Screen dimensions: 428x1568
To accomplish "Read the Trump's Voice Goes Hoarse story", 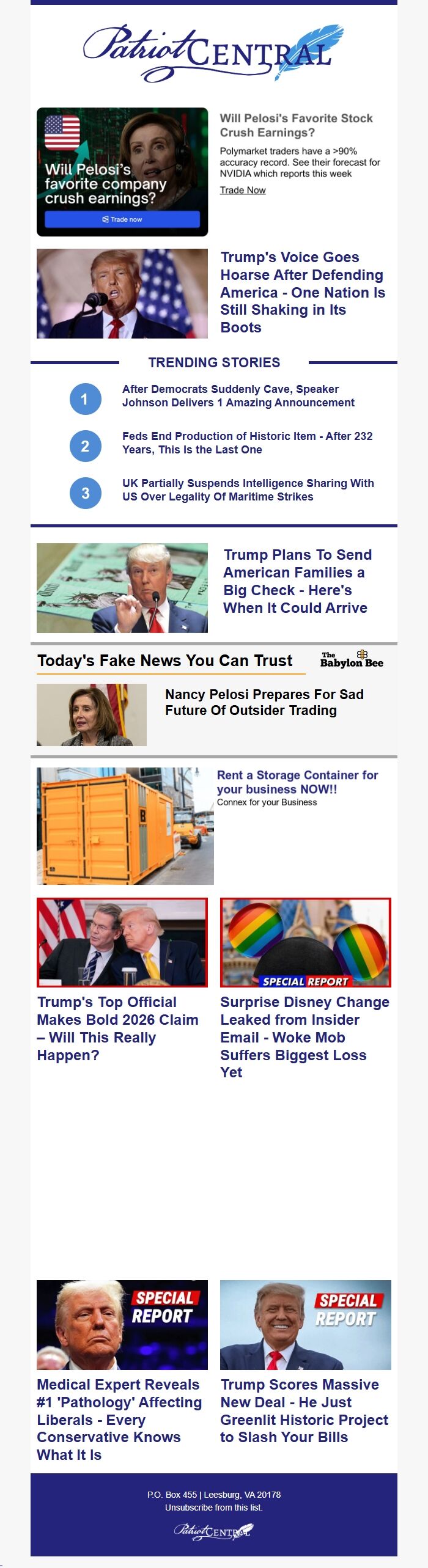I will pyautogui.click(x=302, y=292).
